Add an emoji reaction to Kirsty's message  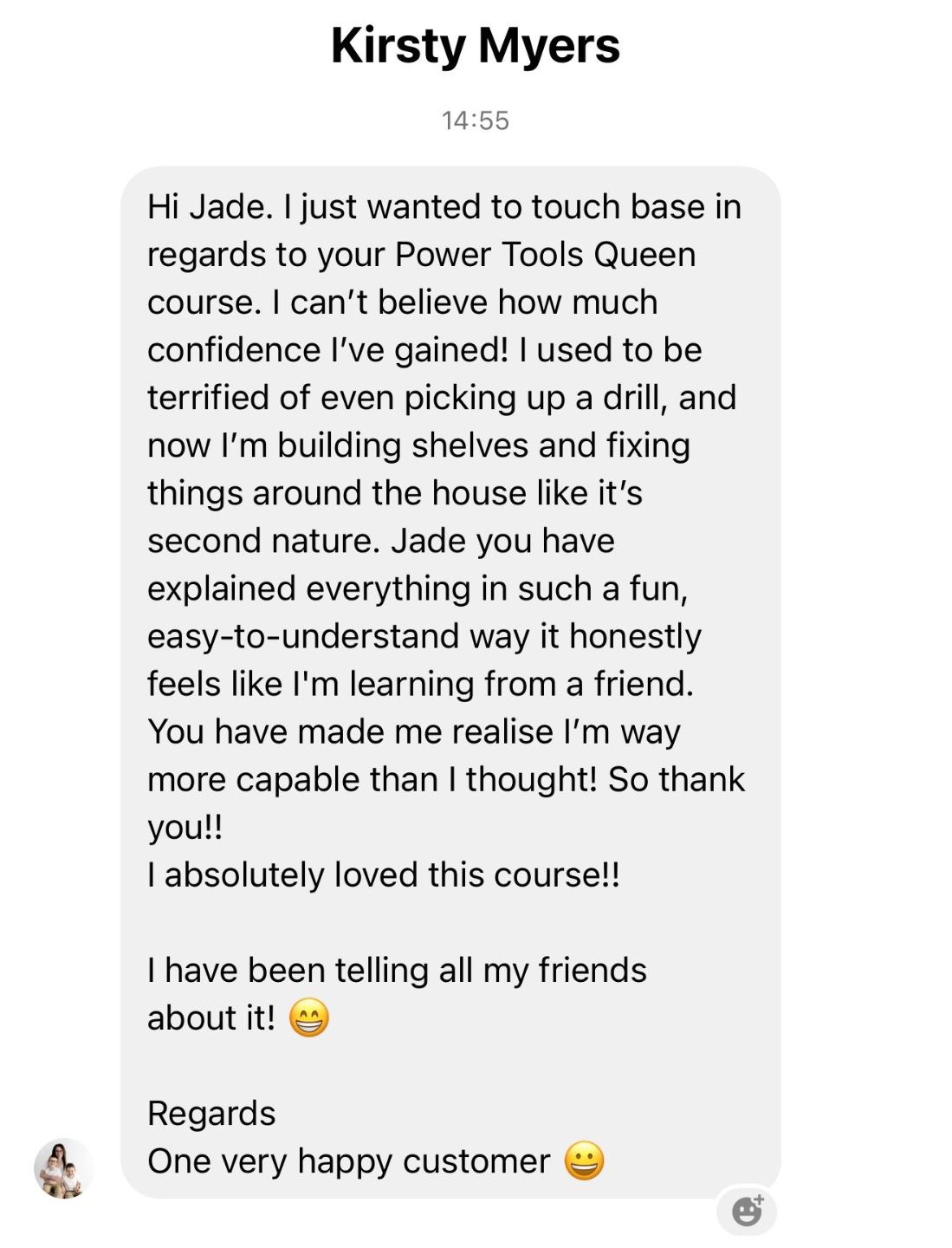click(747, 1210)
